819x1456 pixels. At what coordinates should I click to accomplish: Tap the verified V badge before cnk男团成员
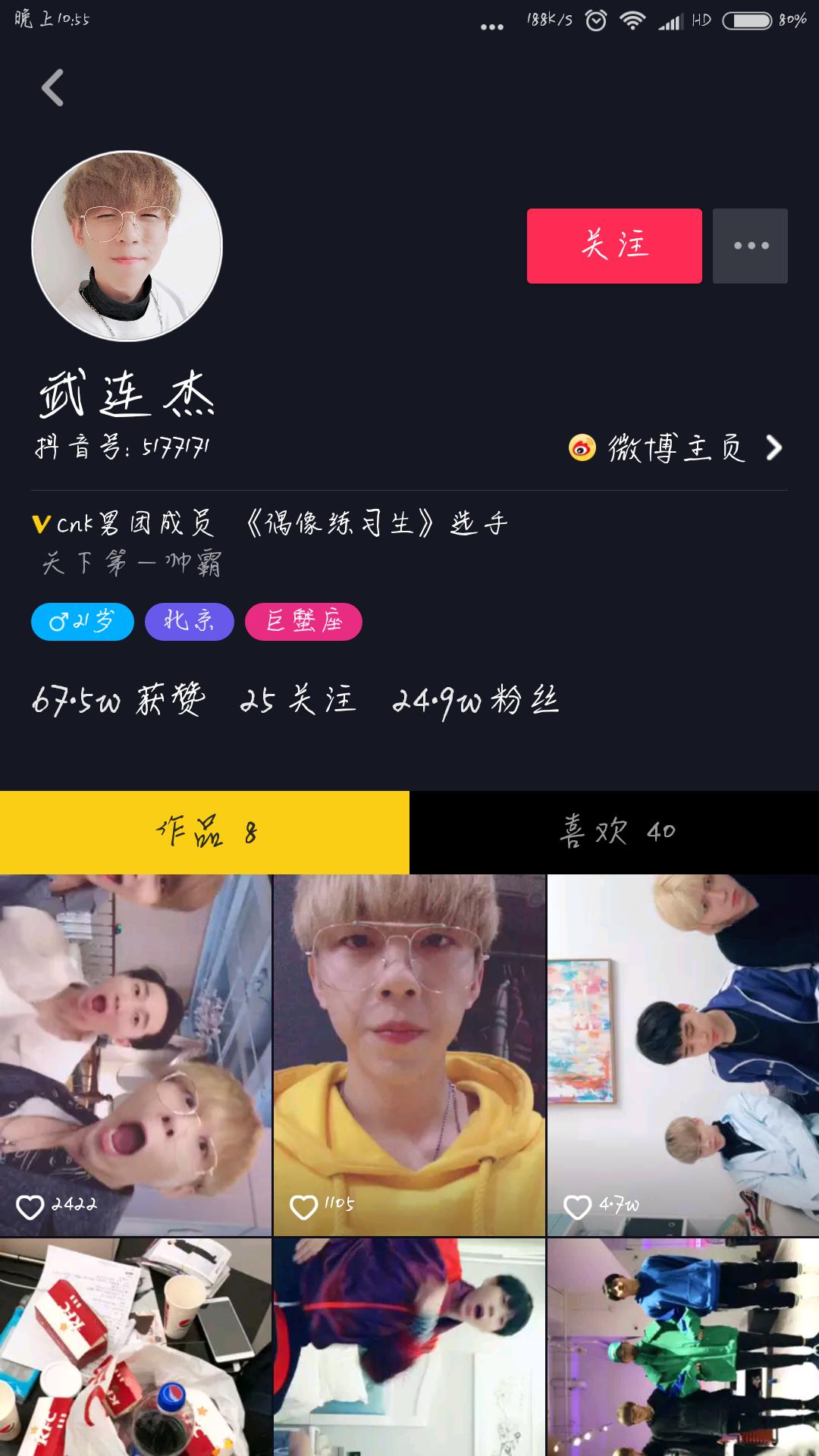click(39, 522)
